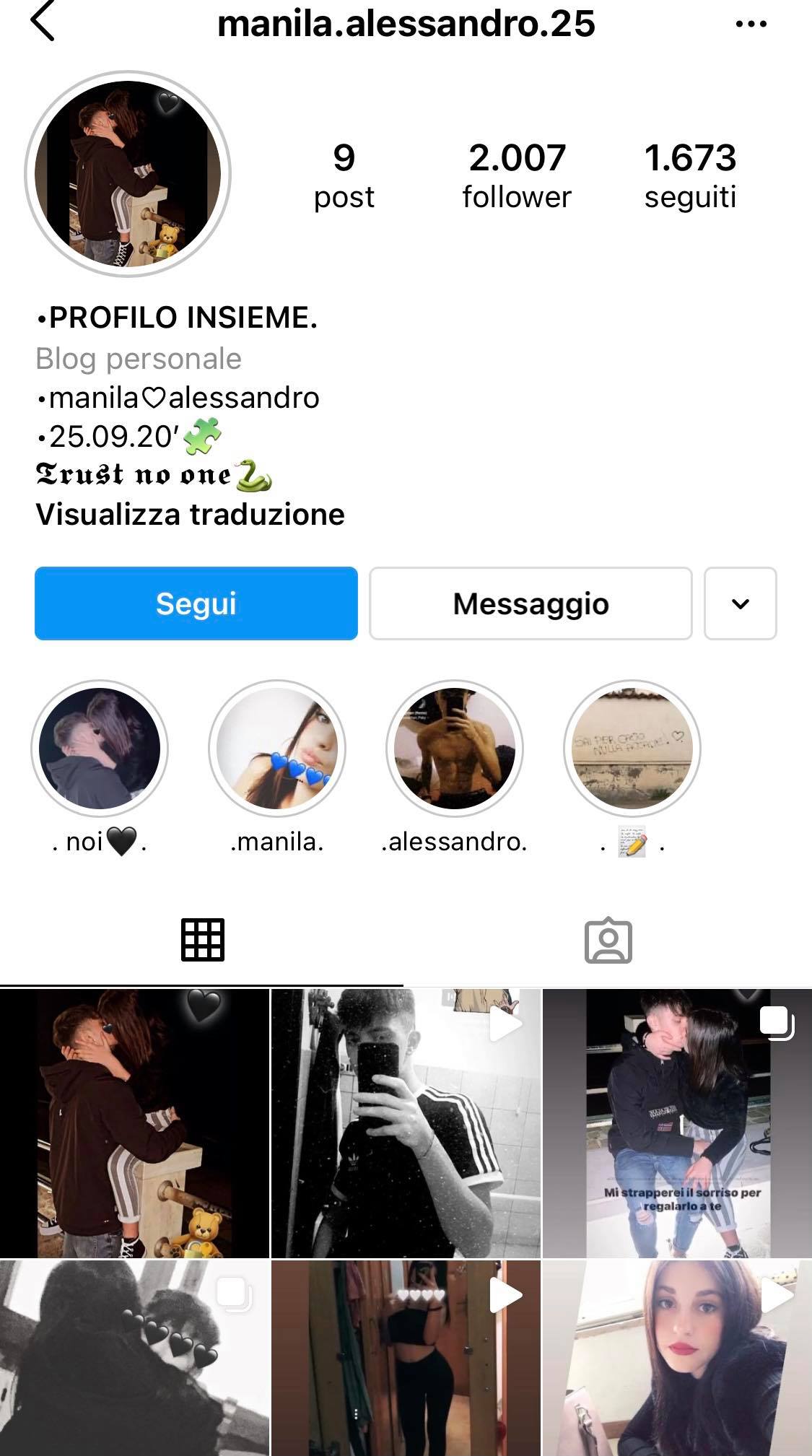
Task: Open the mirror selfie video with Adidas shirt
Action: [406, 1123]
